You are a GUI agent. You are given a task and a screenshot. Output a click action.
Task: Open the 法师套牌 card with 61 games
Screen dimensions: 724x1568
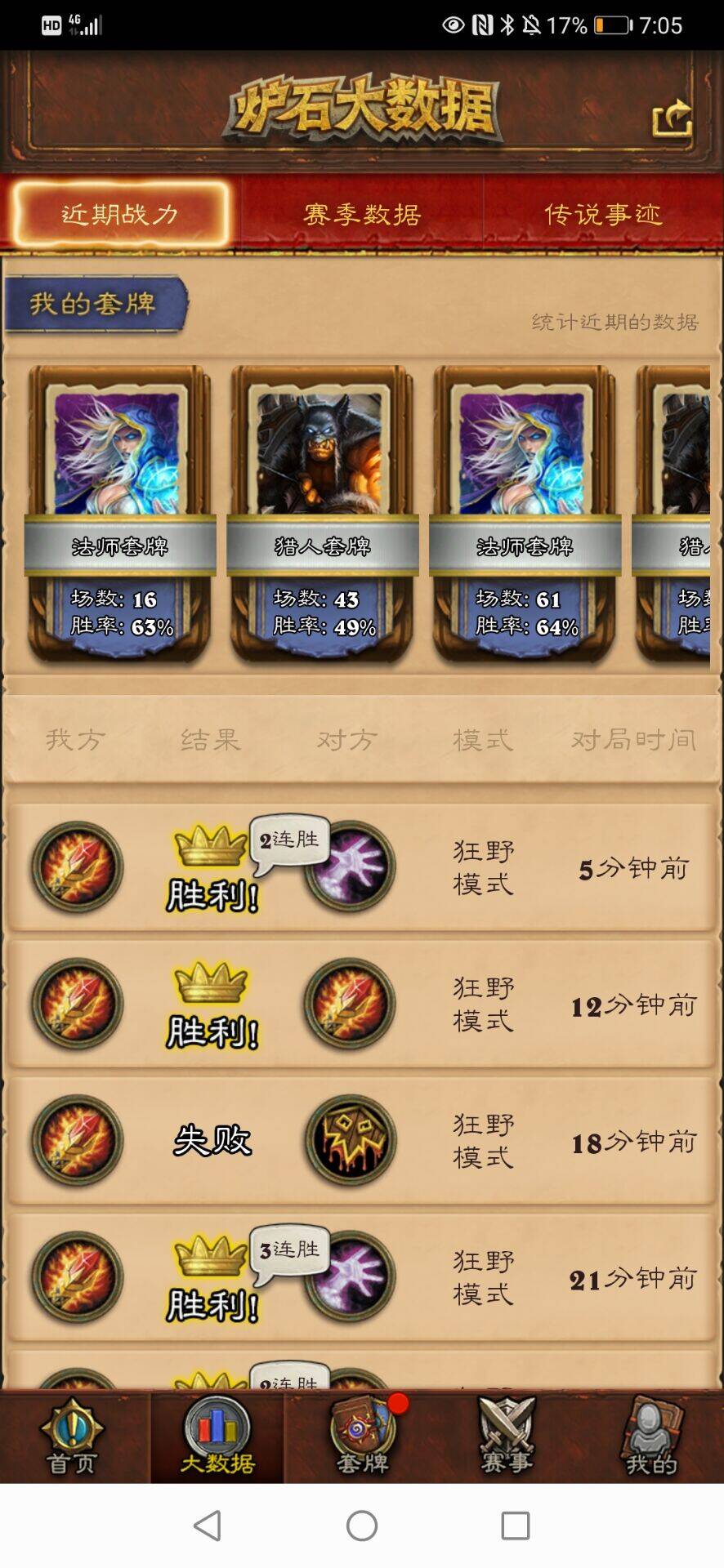525,514
